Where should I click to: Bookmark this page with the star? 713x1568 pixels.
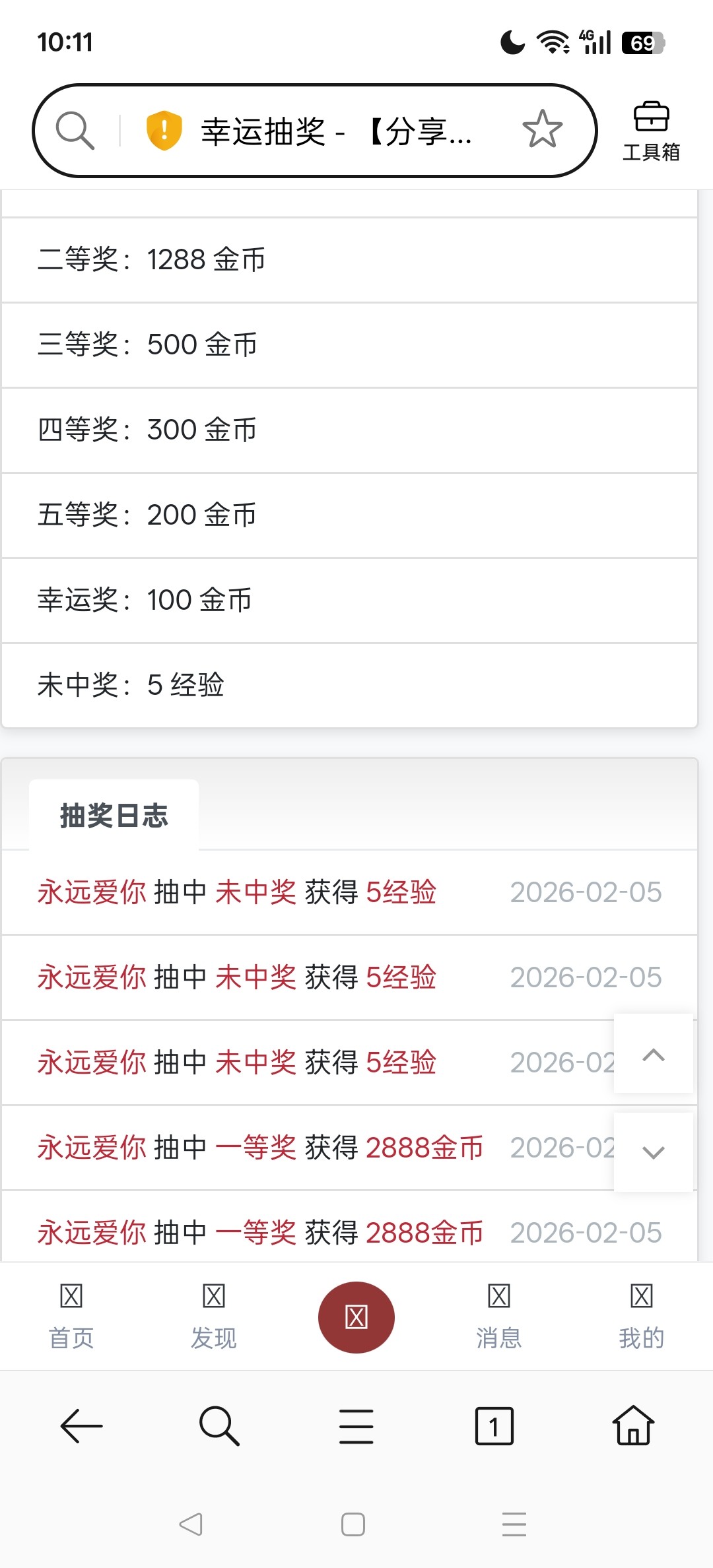[542, 129]
